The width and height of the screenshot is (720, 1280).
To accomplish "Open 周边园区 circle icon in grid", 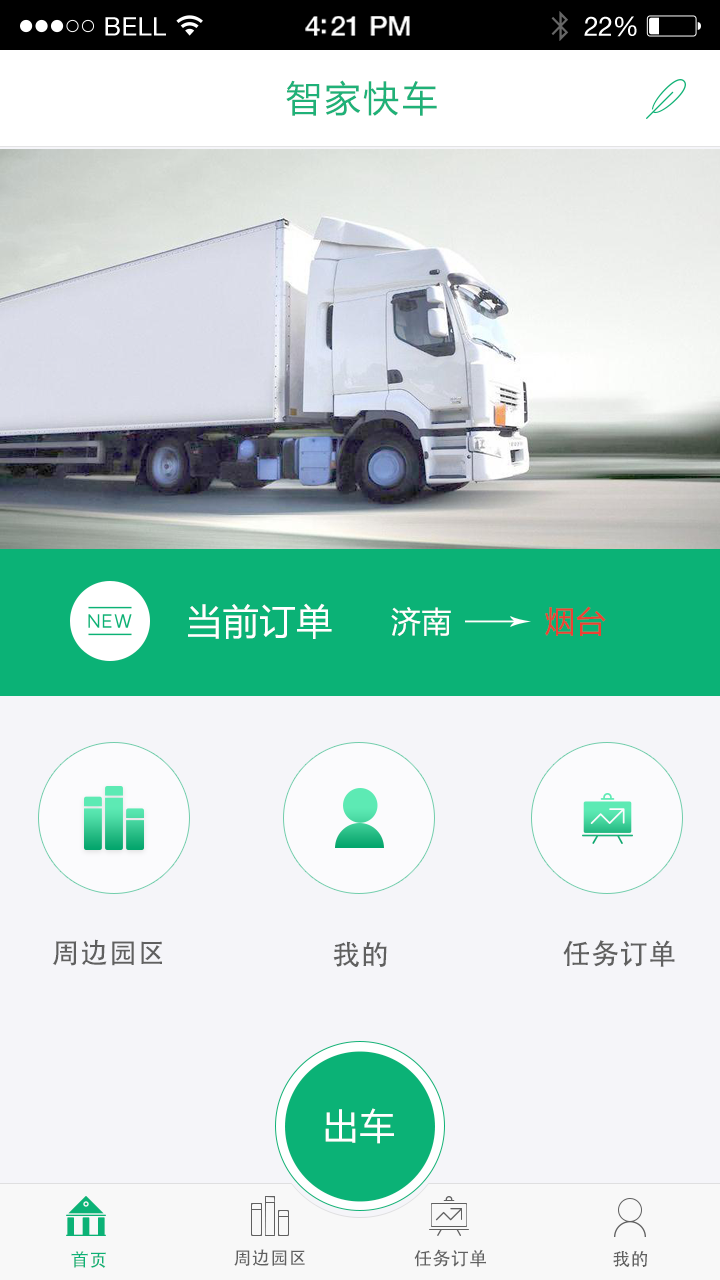I will click(114, 818).
